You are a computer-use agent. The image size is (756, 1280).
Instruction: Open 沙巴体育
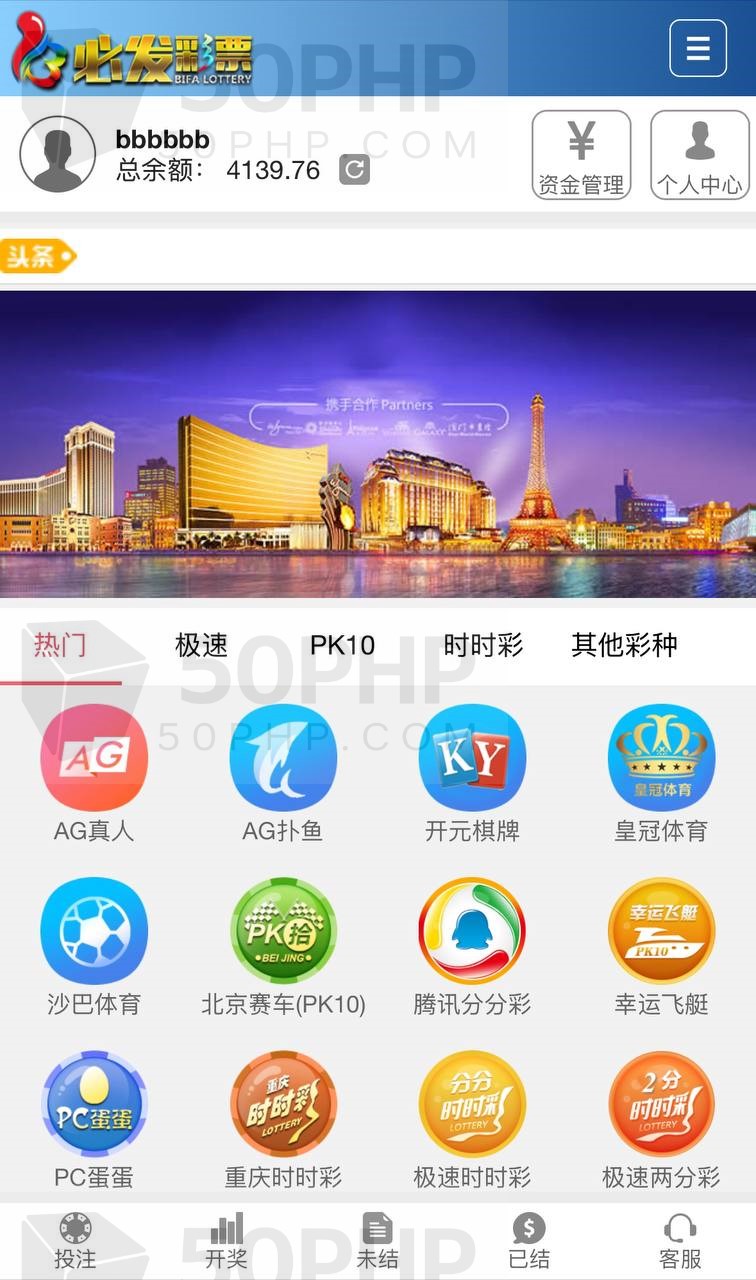coord(94,932)
